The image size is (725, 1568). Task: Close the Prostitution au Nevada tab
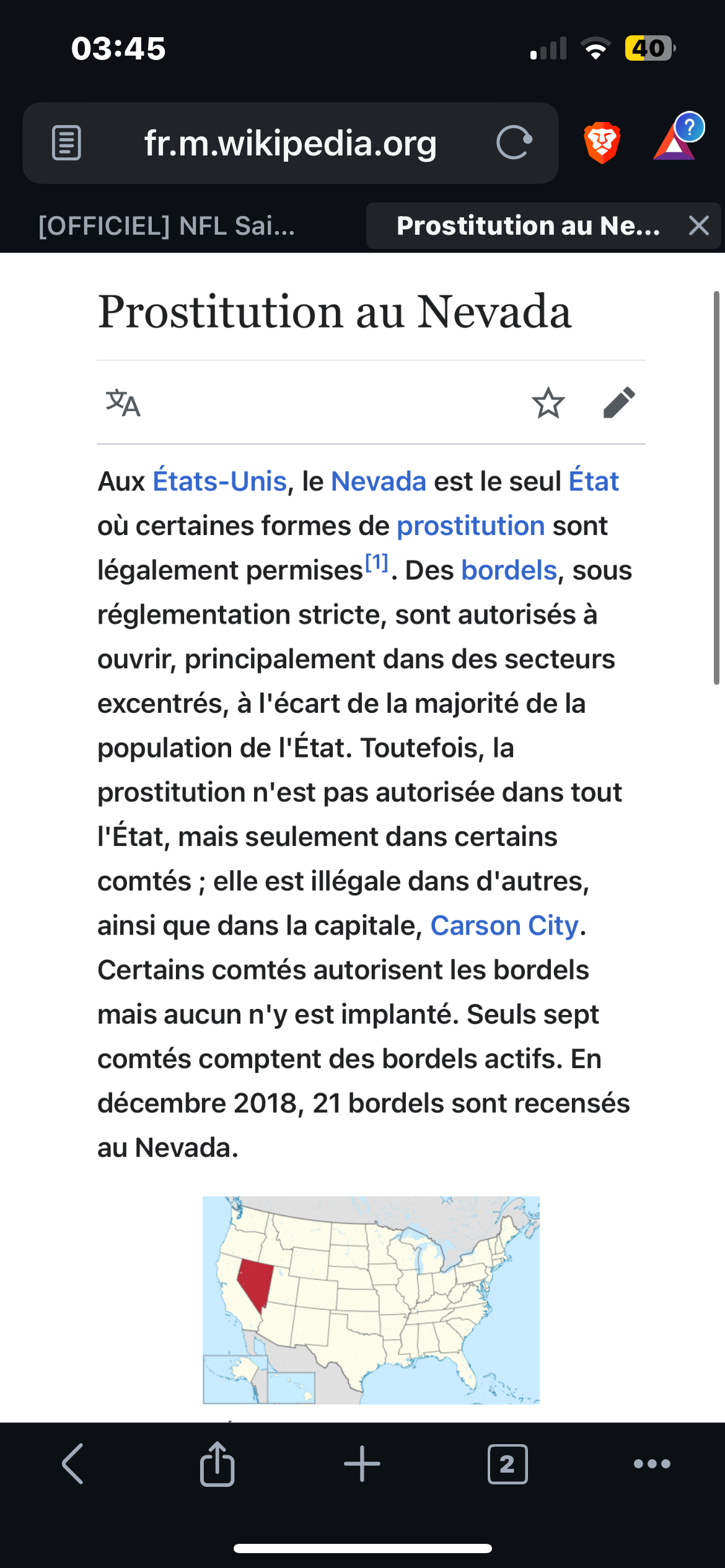coord(698,225)
